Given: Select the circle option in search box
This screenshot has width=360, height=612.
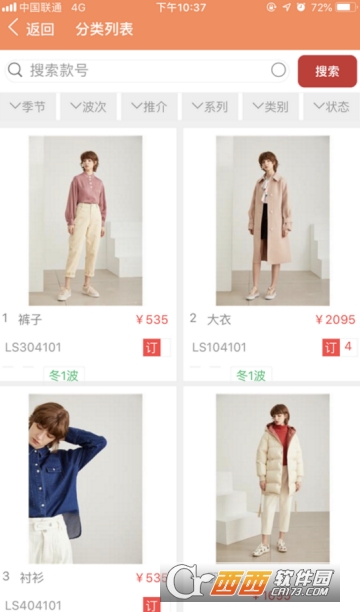Looking at the screenshot, I should pyautogui.click(x=278, y=70).
